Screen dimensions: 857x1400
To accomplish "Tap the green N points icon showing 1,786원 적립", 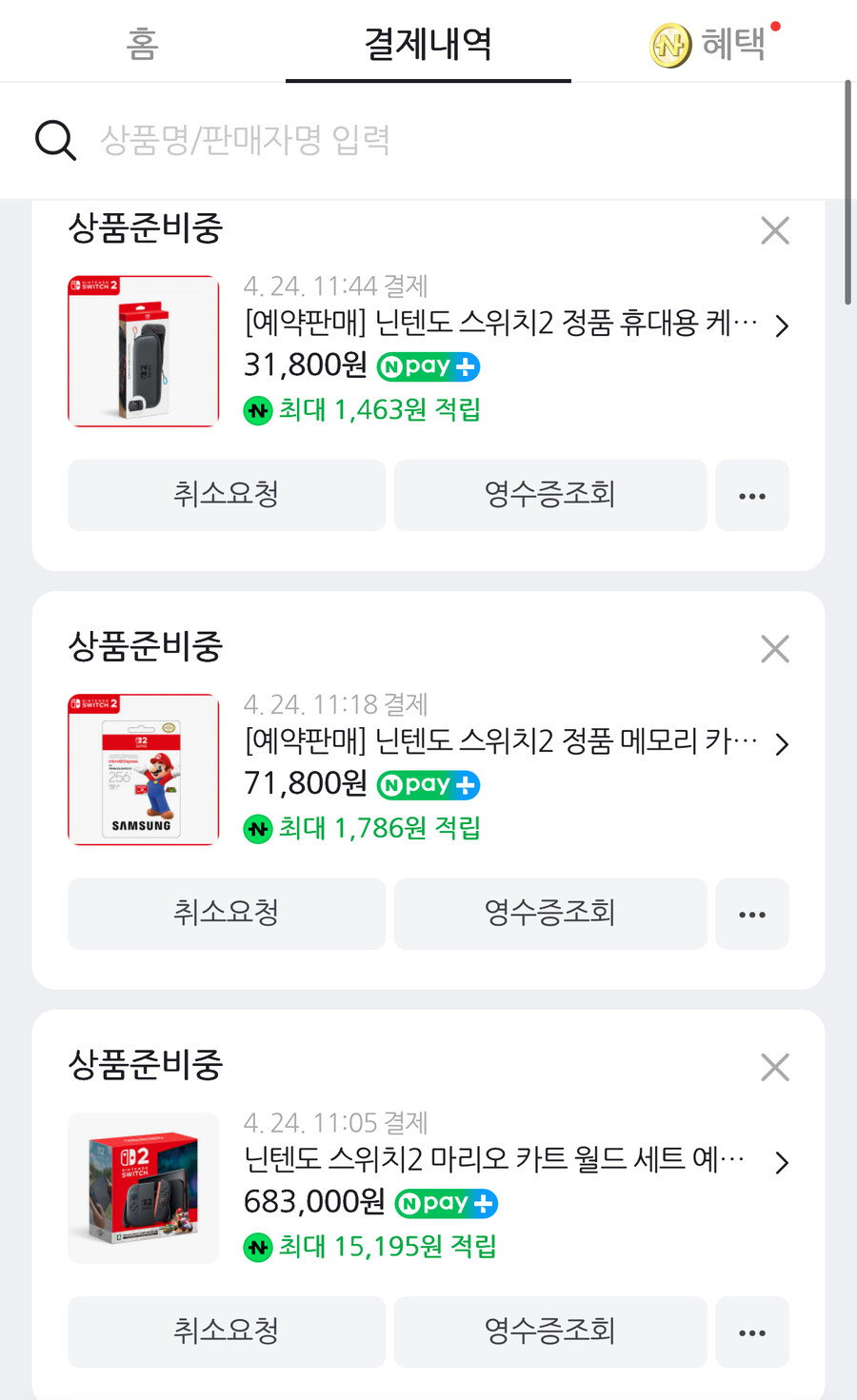I will 257,828.
